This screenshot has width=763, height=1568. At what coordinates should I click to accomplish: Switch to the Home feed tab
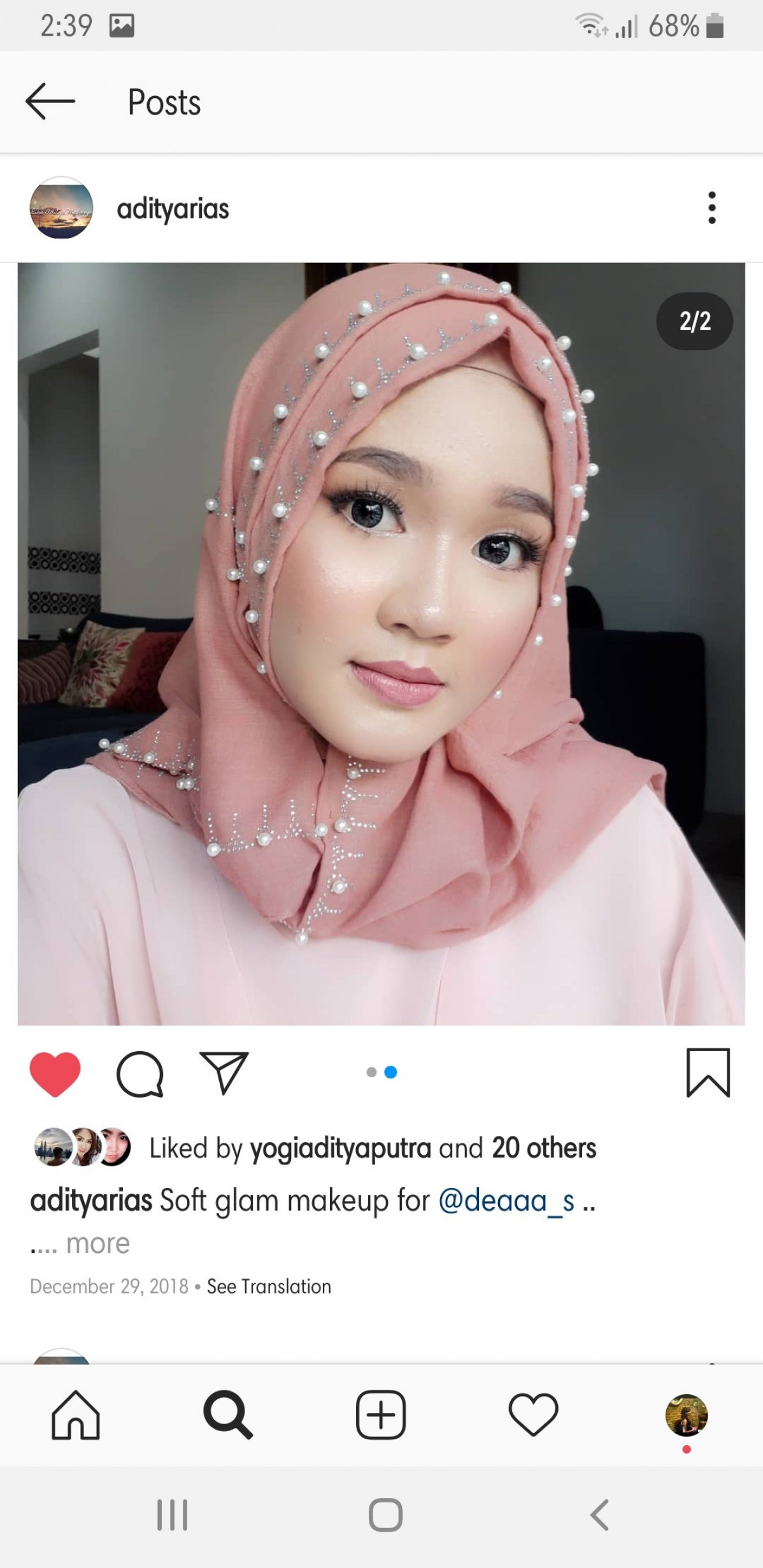coord(76,1415)
